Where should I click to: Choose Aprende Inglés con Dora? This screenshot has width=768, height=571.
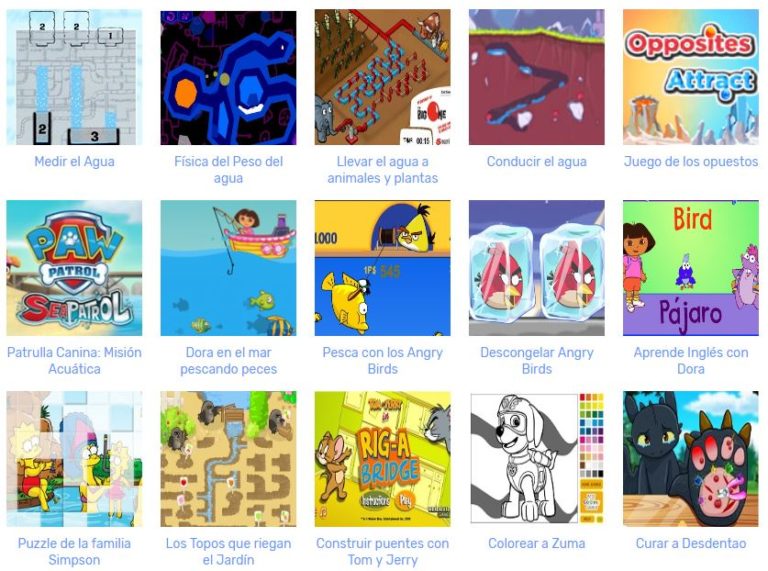point(690,268)
